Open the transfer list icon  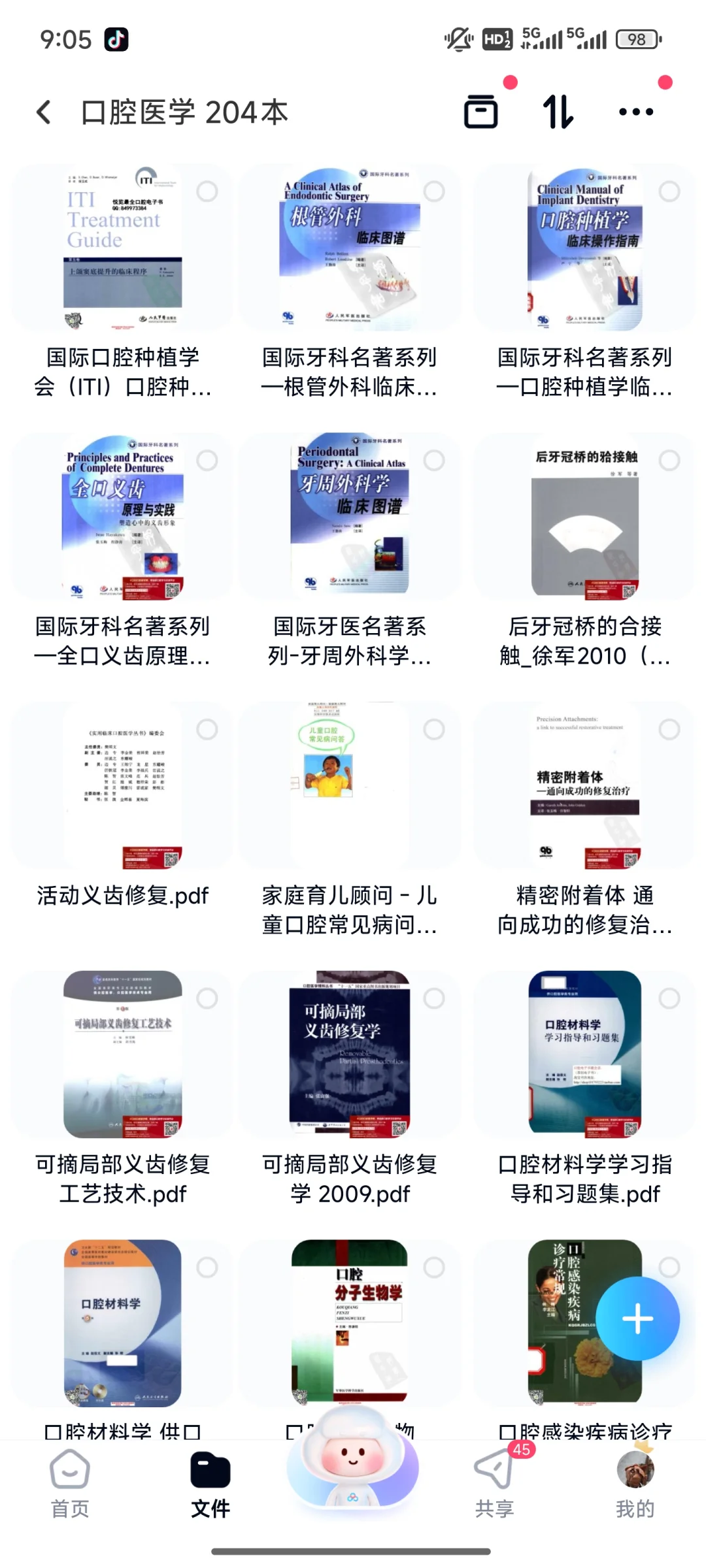coord(481,111)
